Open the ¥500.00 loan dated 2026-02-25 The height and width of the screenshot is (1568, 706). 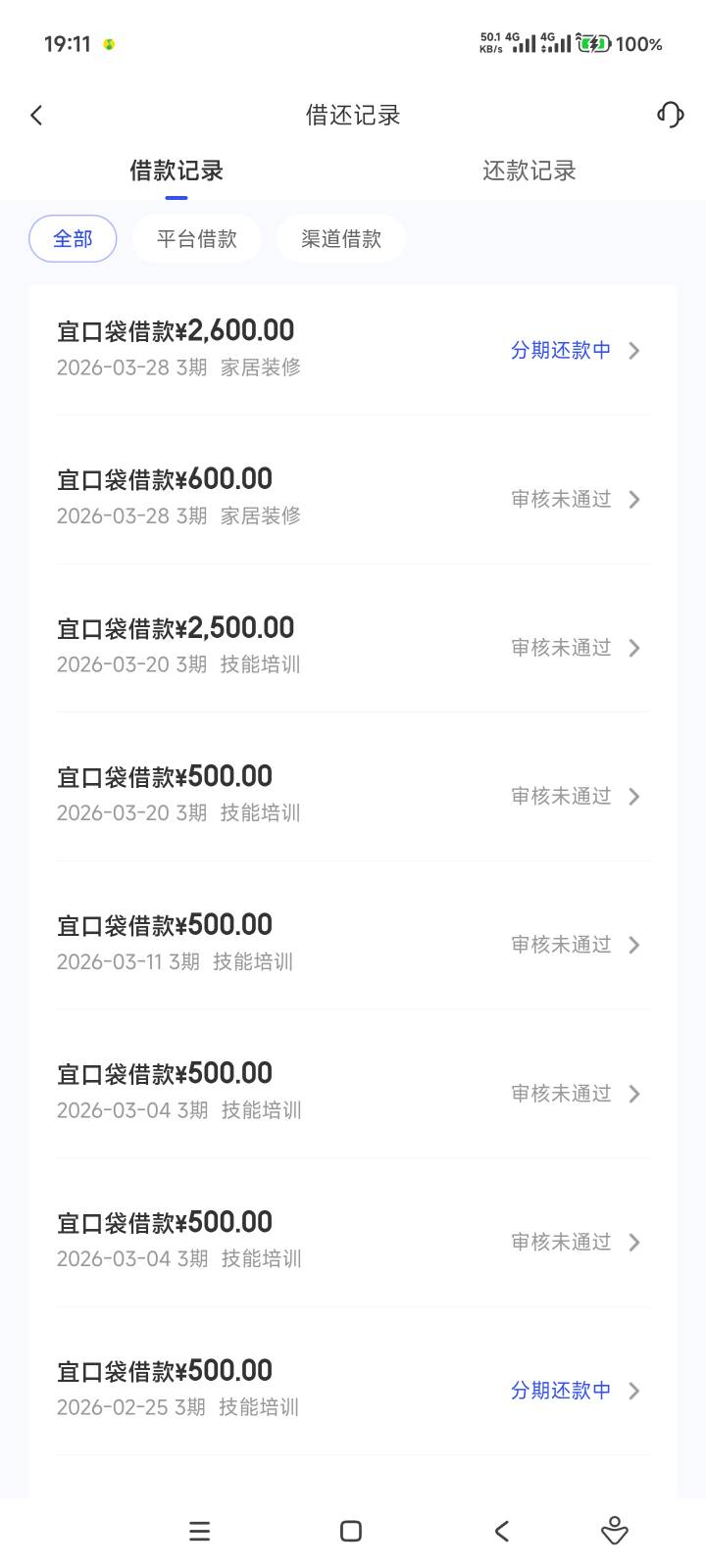click(x=353, y=1390)
